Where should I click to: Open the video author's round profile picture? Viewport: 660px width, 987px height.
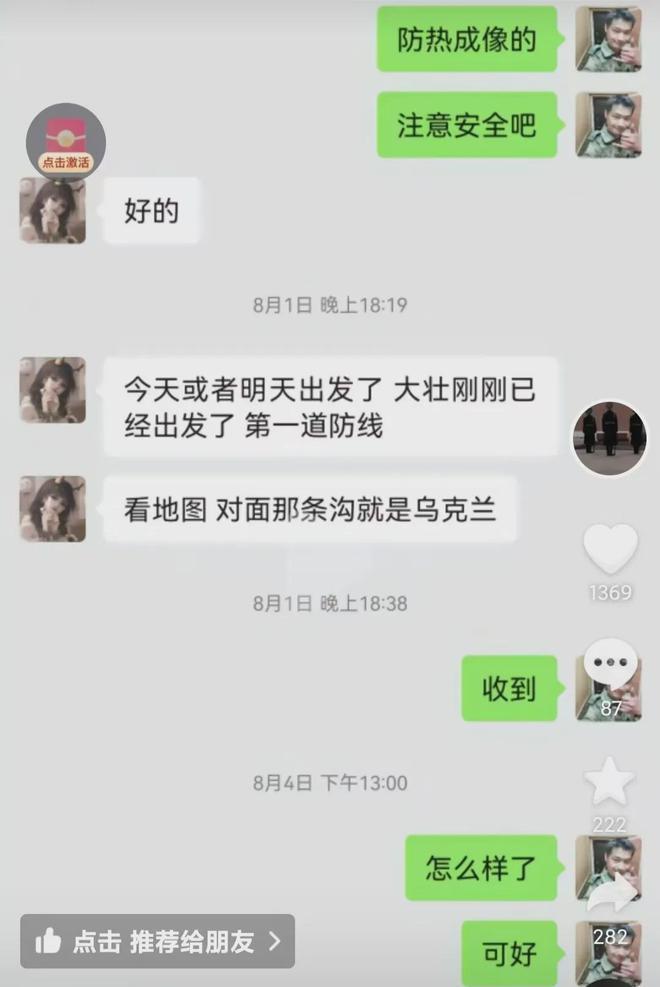point(609,433)
